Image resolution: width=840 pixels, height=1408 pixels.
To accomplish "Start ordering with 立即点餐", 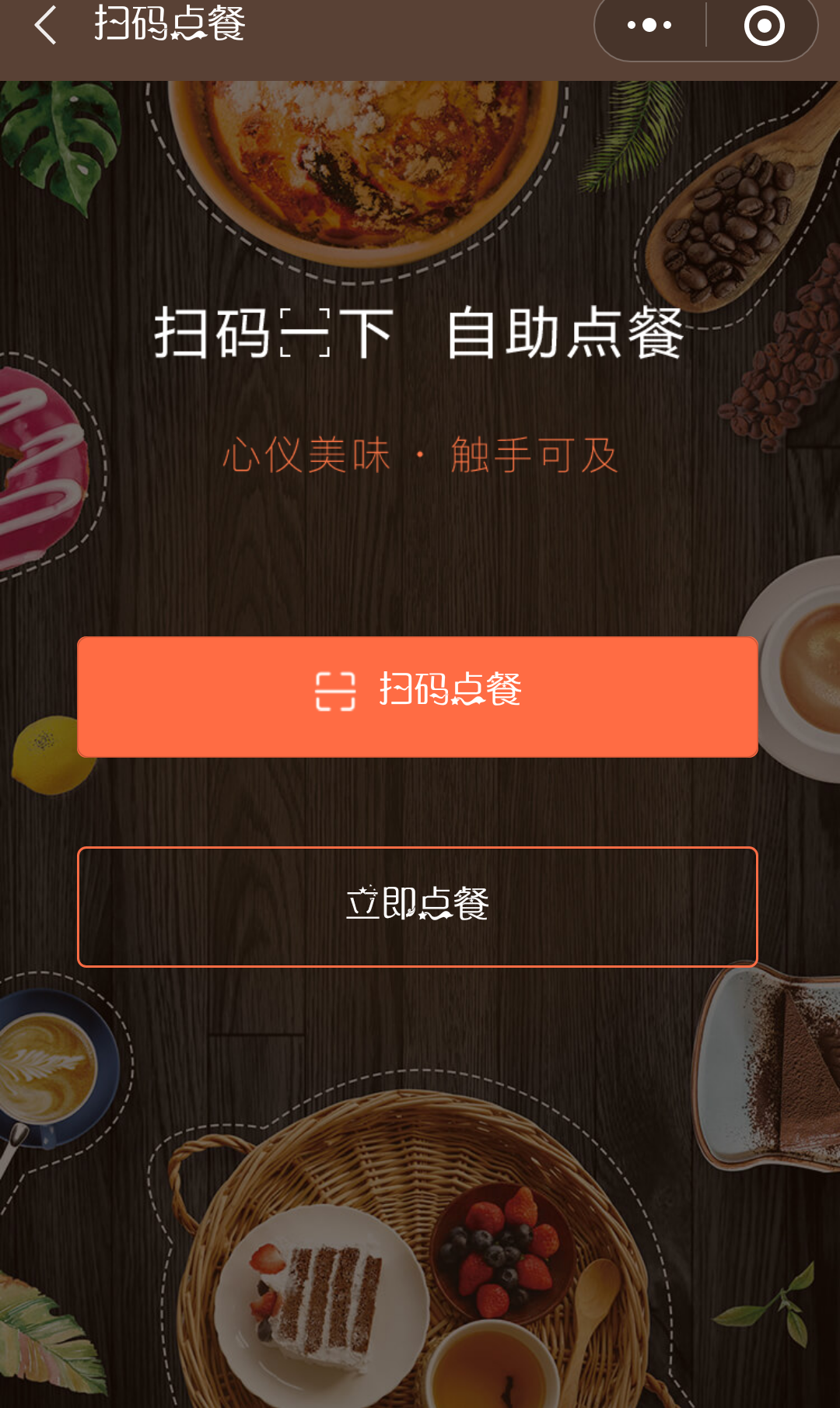I will coord(418,906).
